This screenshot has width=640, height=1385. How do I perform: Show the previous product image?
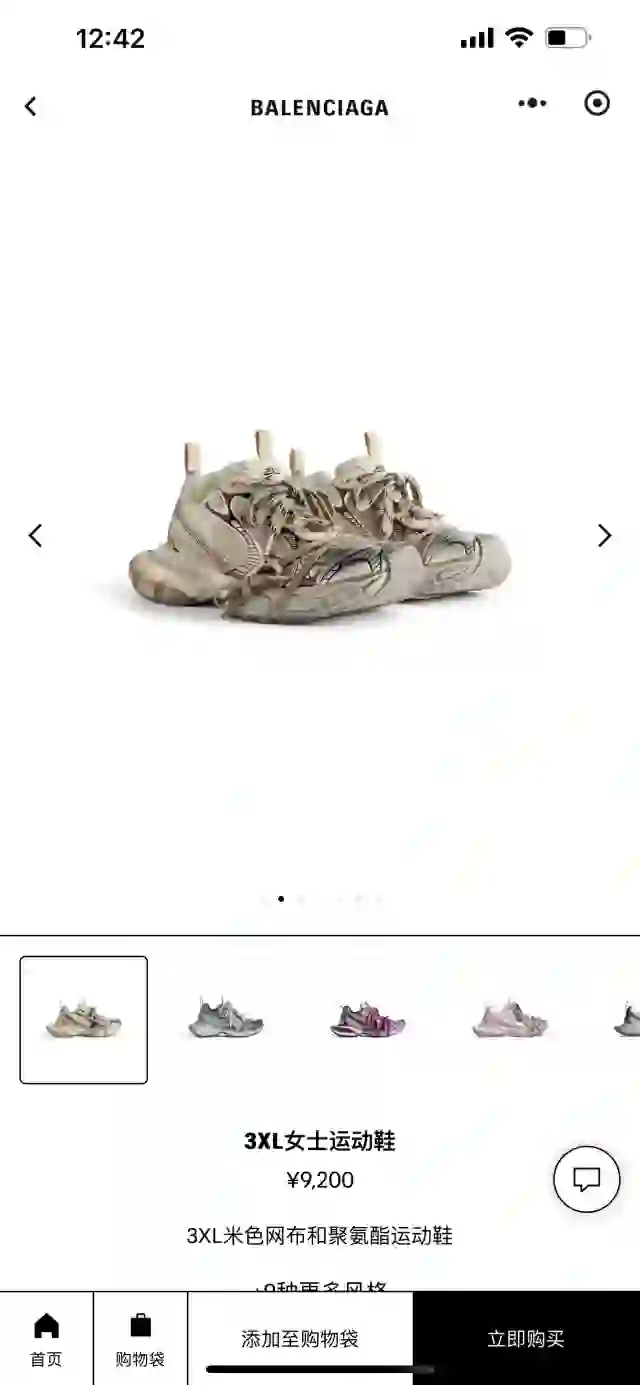pos(35,536)
